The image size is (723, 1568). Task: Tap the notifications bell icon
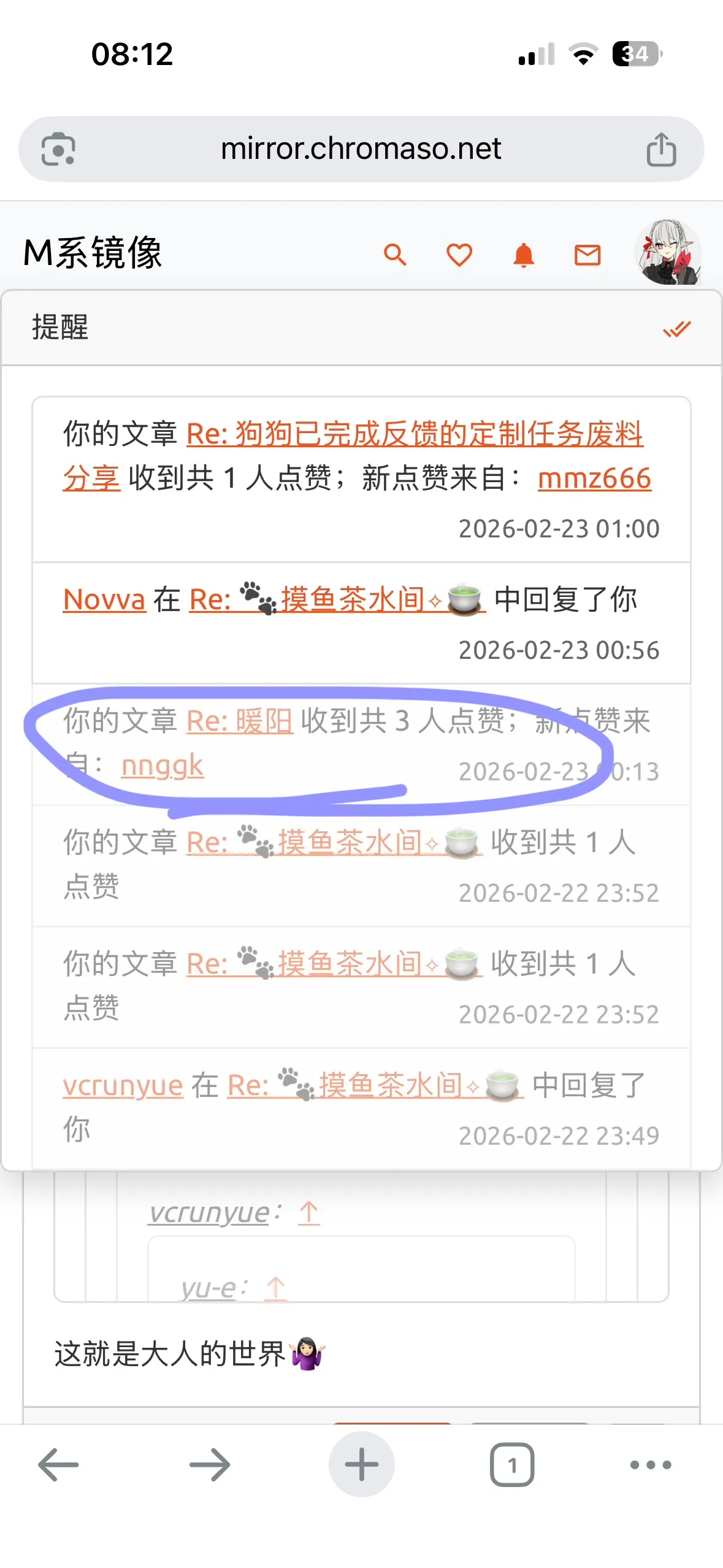pyautogui.click(x=523, y=255)
